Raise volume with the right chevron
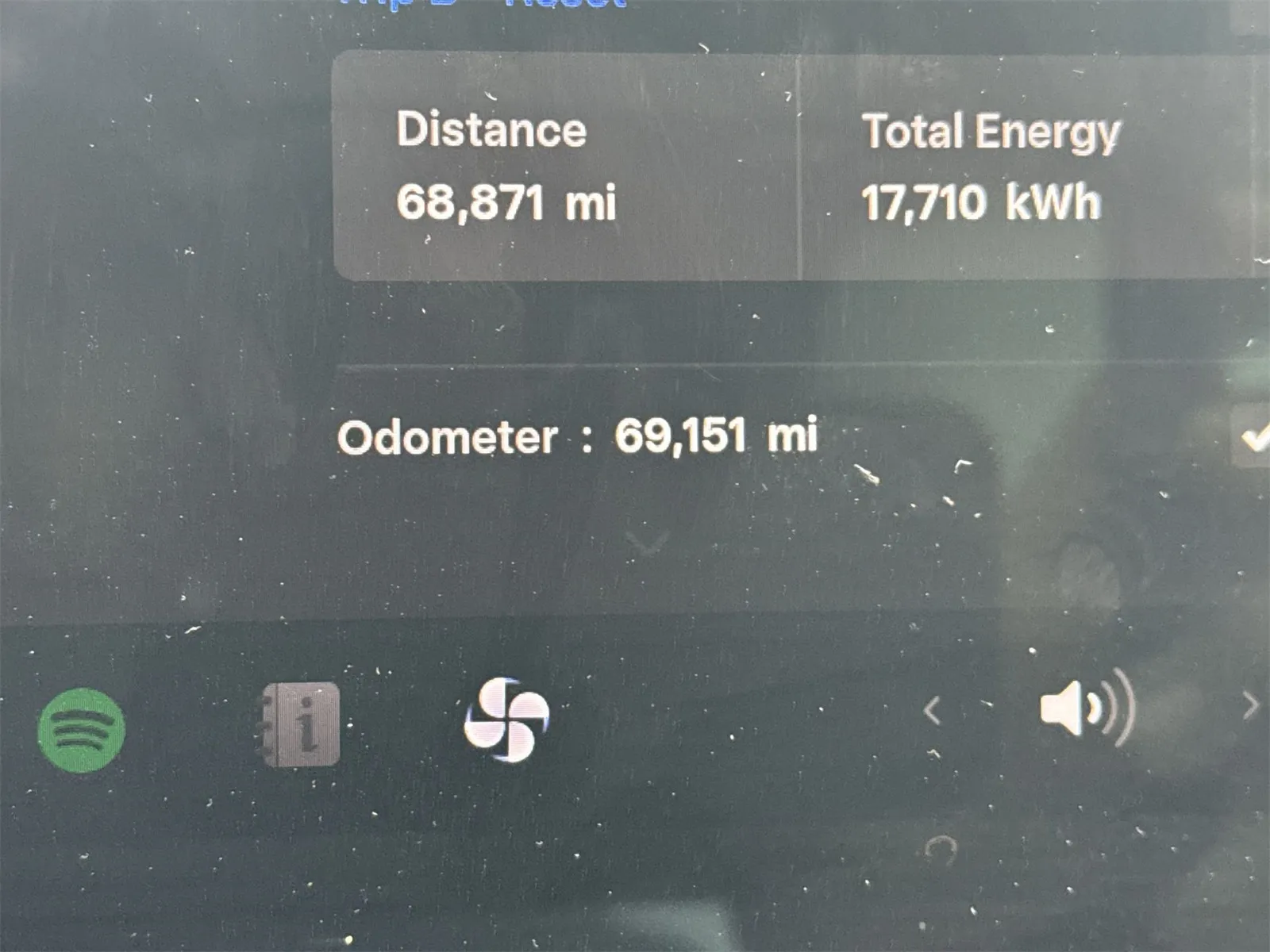Viewport: 1270px width, 952px height. tap(1249, 704)
